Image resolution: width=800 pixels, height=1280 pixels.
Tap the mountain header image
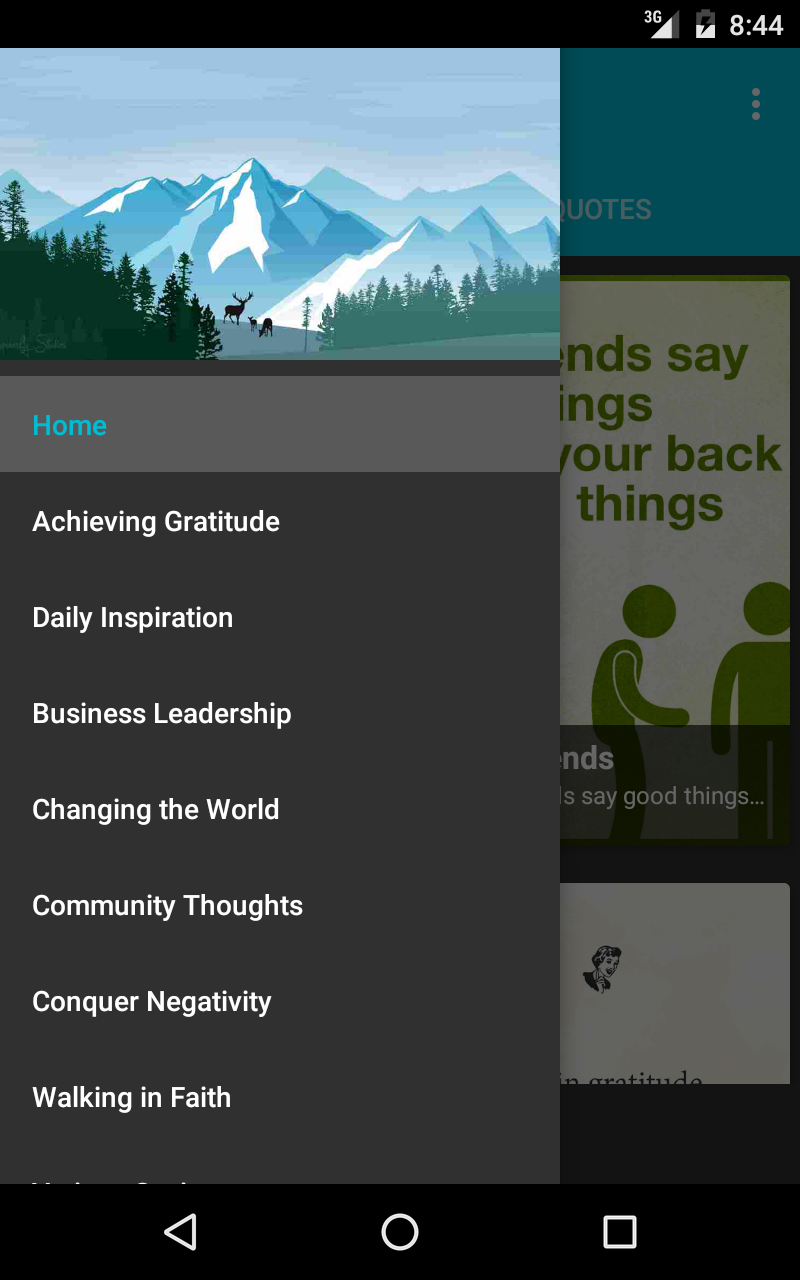point(280,200)
